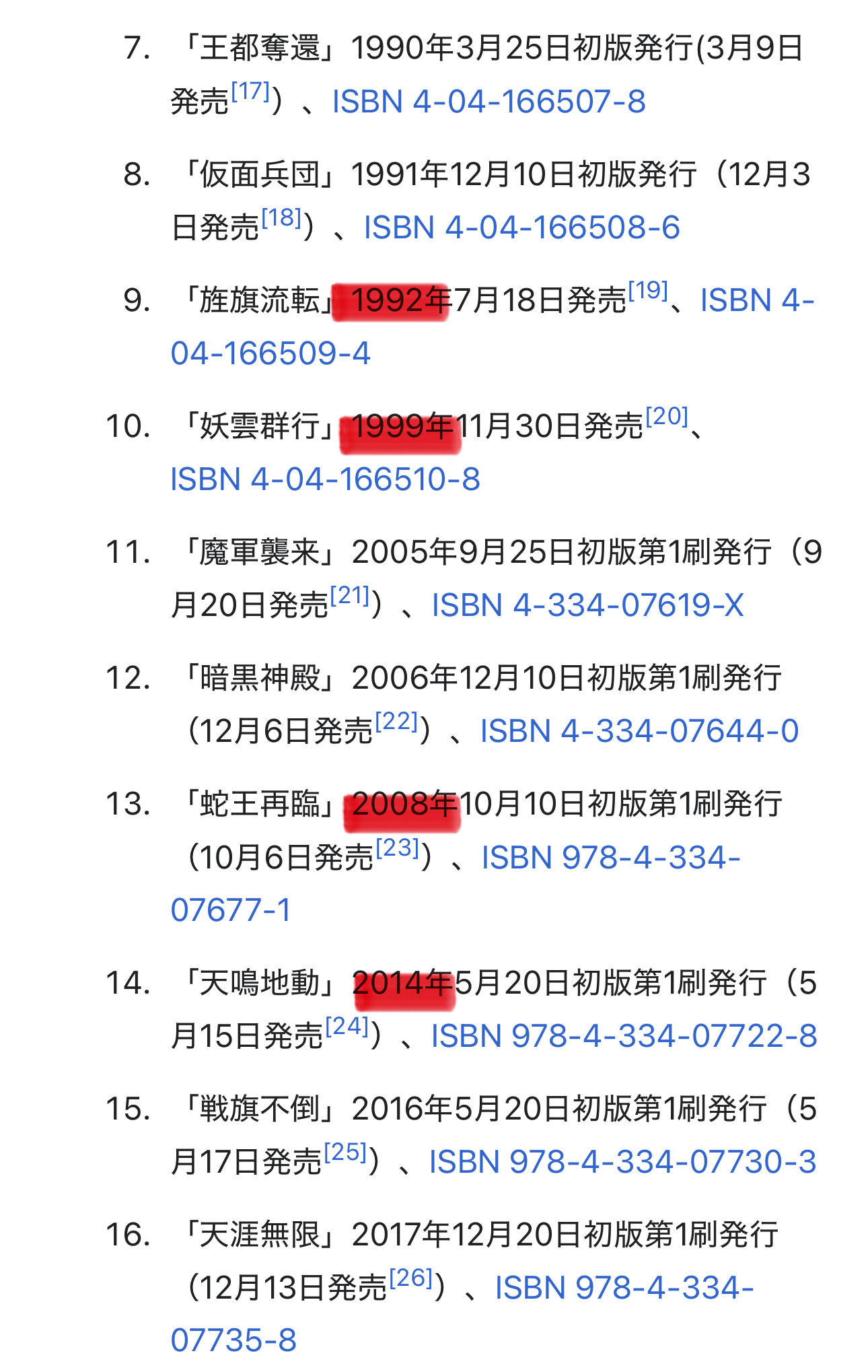
Task: View citation [22] for 暗黒神殿
Action: [397, 722]
